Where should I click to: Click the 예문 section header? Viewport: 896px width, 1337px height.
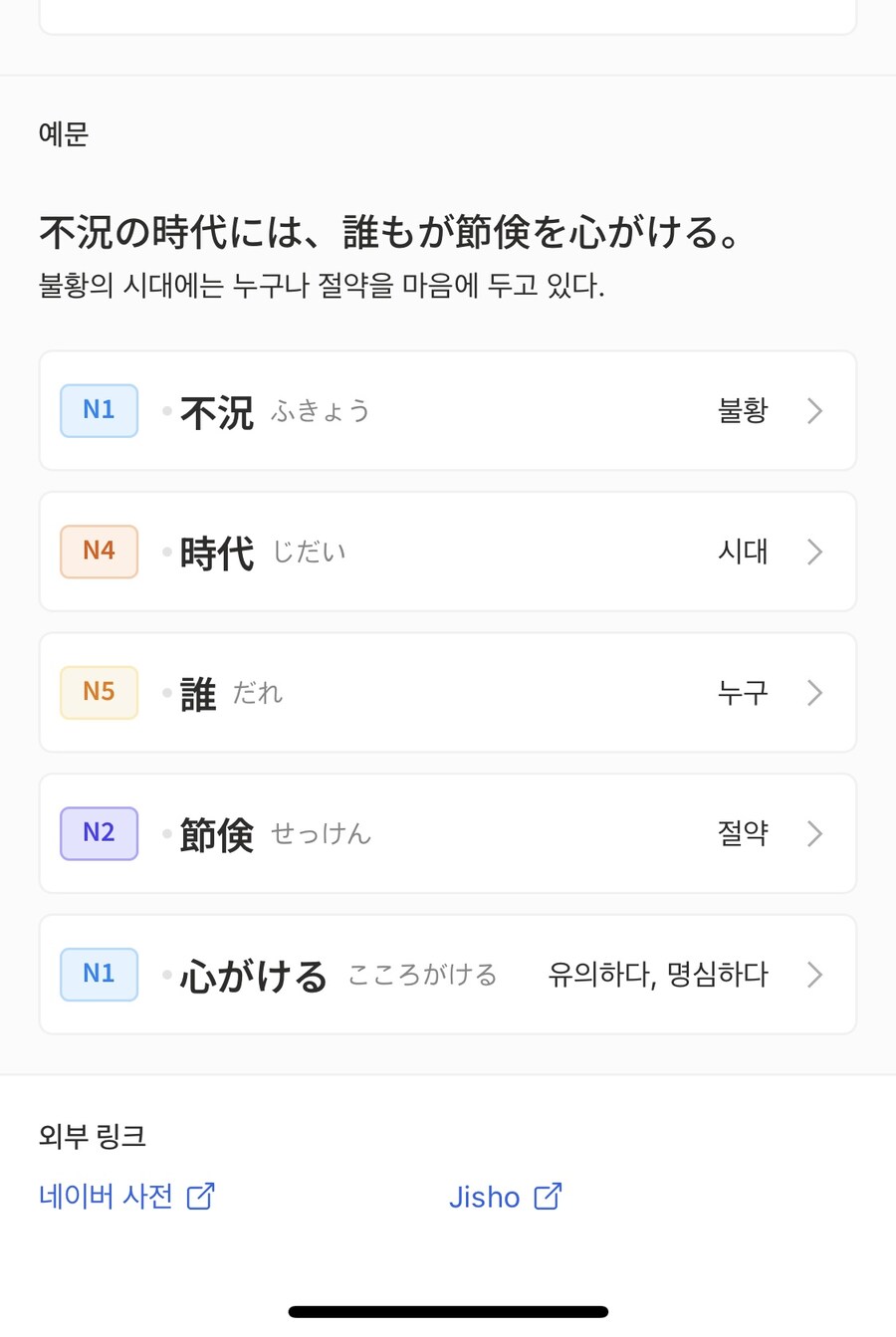[62, 135]
